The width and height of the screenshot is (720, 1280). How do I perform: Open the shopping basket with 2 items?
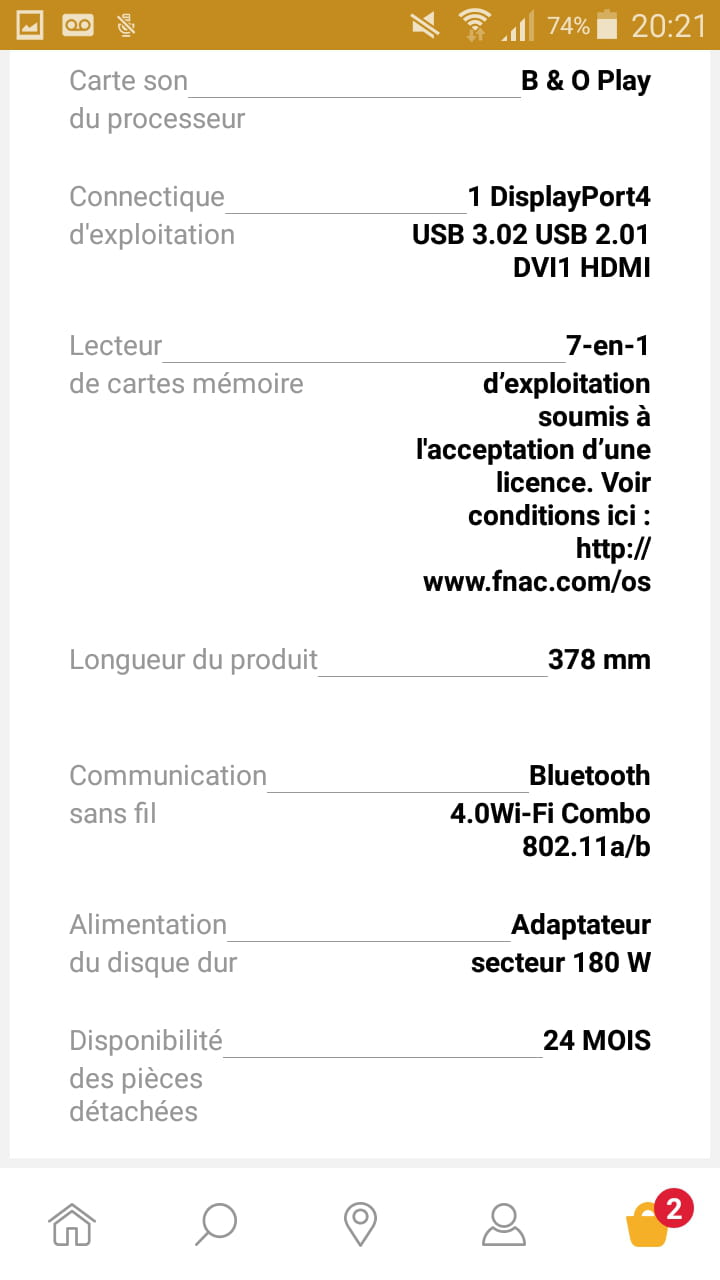point(648,1224)
